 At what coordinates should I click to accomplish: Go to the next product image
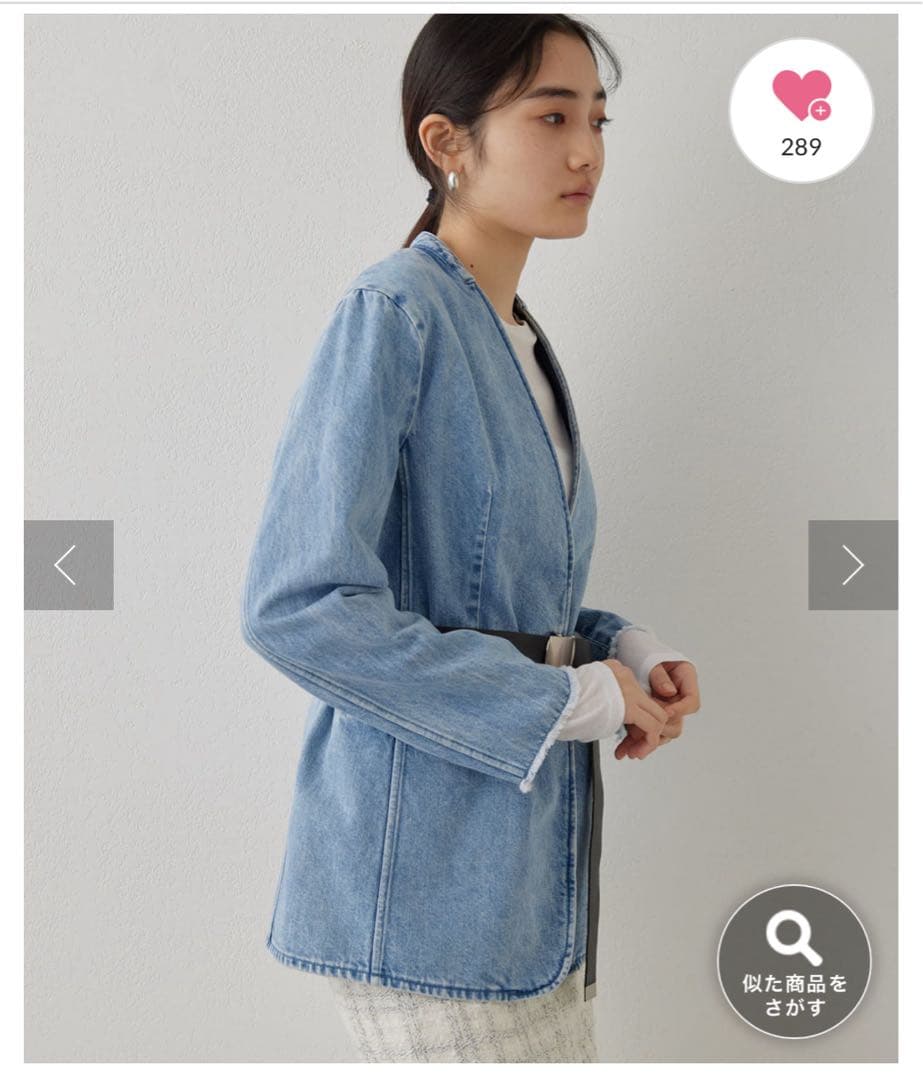pyautogui.click(x=852, y=565)
